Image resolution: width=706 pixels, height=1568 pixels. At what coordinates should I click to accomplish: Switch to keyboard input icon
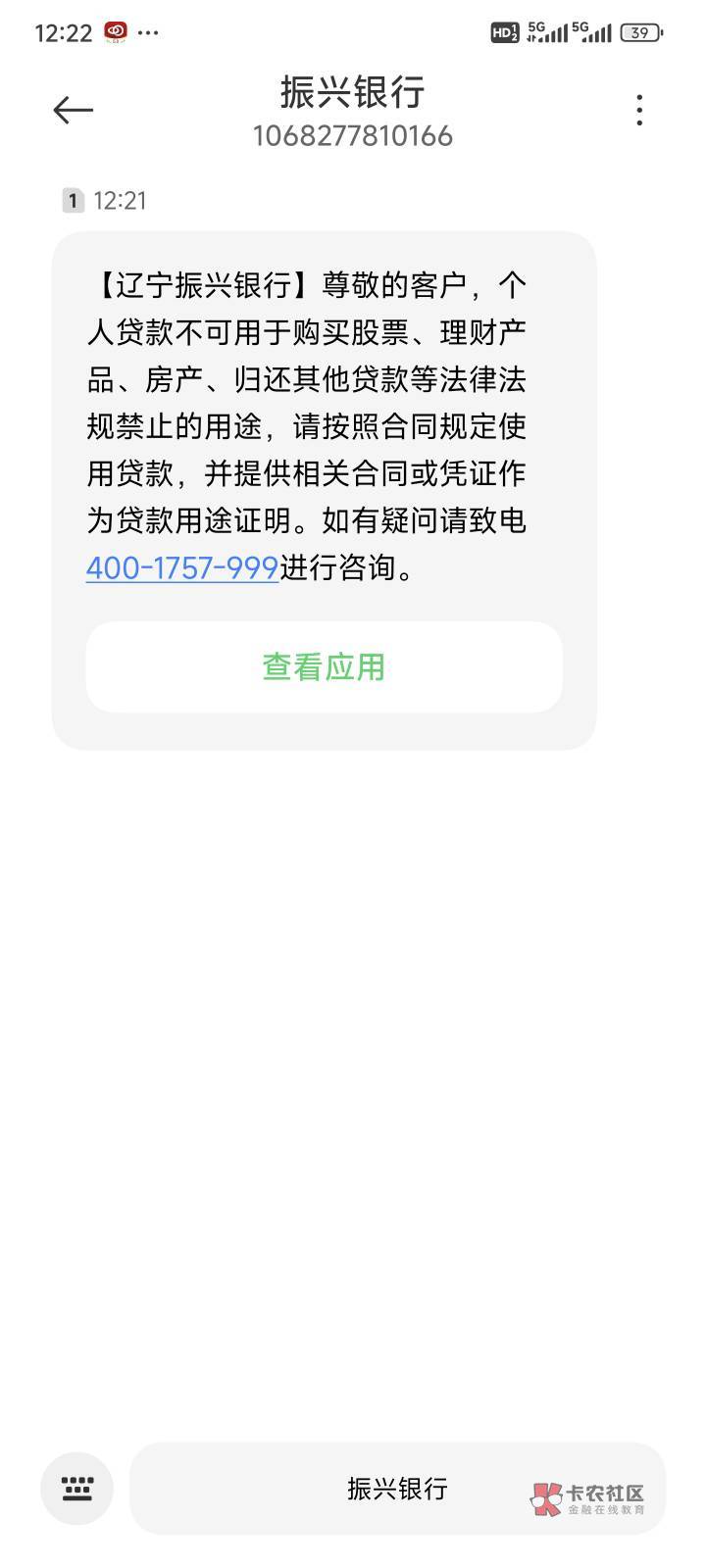[x=76, y=1489]
